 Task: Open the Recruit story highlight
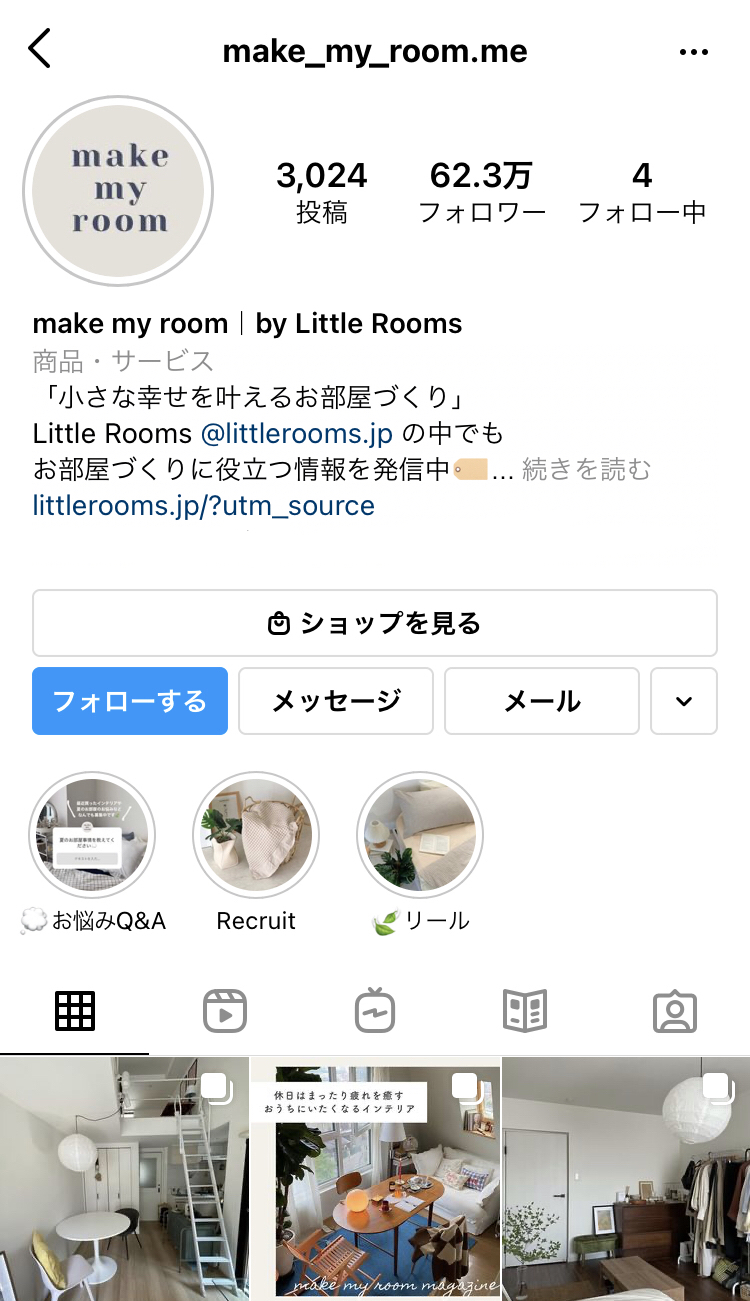coord(256,835)
